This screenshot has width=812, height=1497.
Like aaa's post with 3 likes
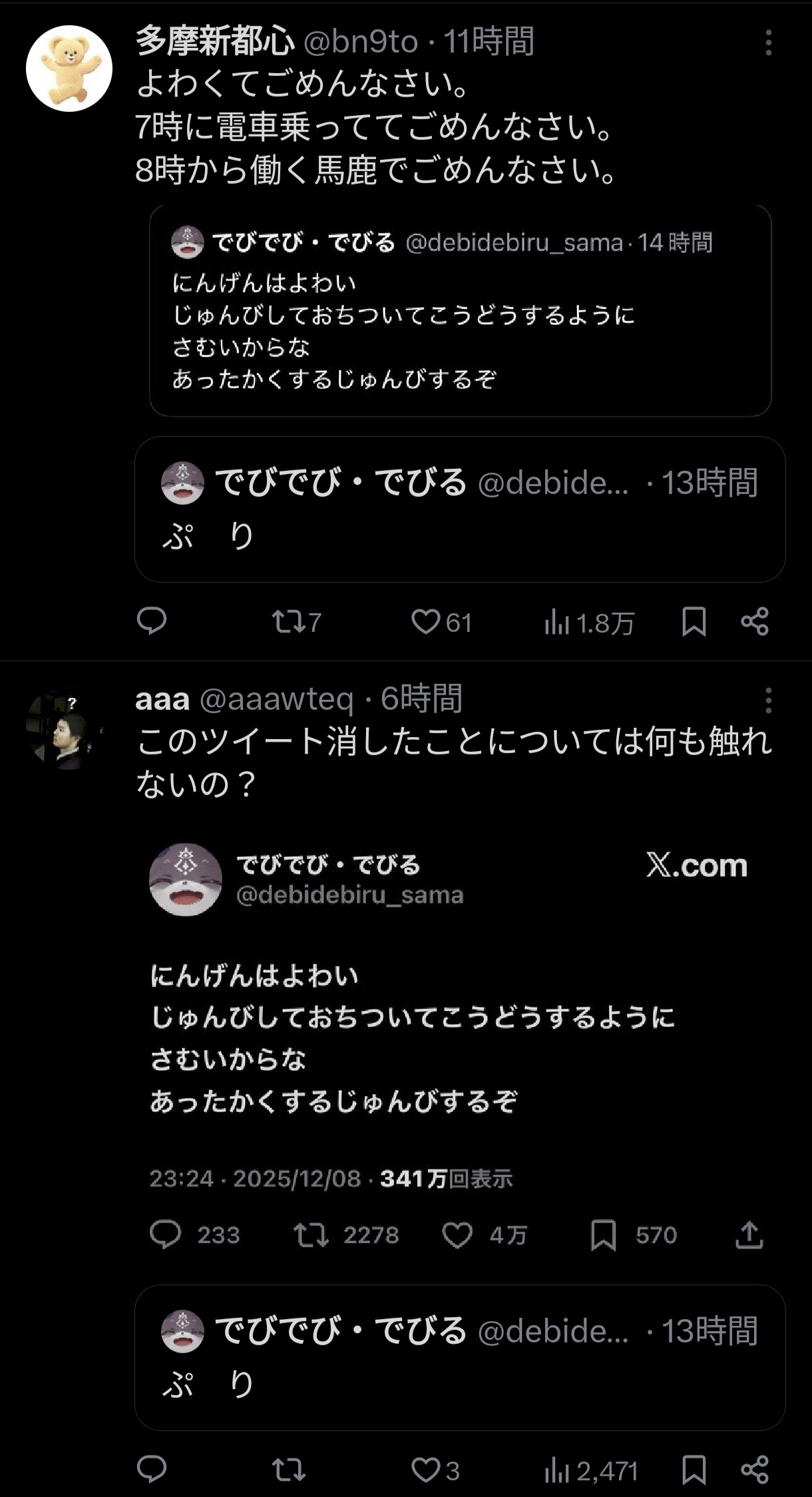coord(435,1470)
